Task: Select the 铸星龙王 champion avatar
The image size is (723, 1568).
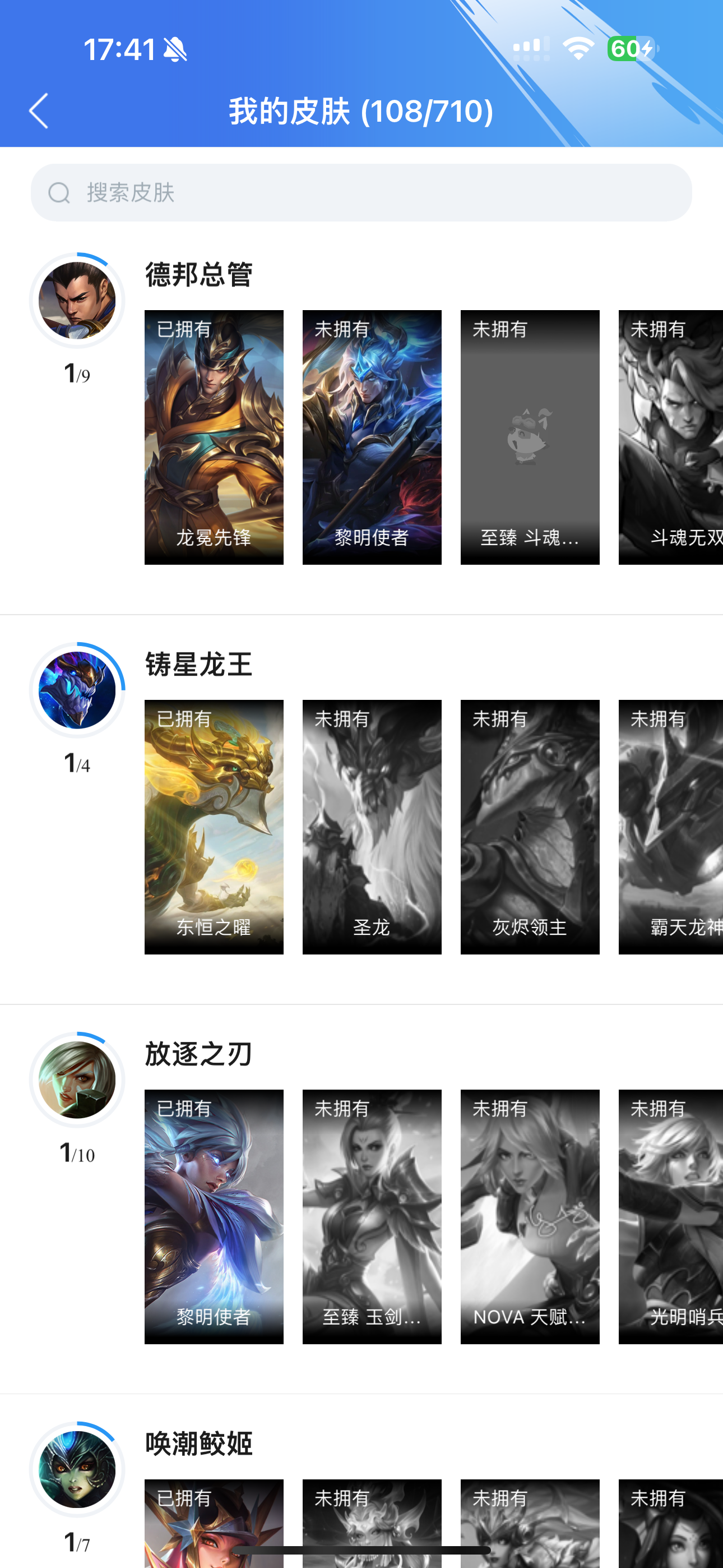Action: (x=77, y=690)
